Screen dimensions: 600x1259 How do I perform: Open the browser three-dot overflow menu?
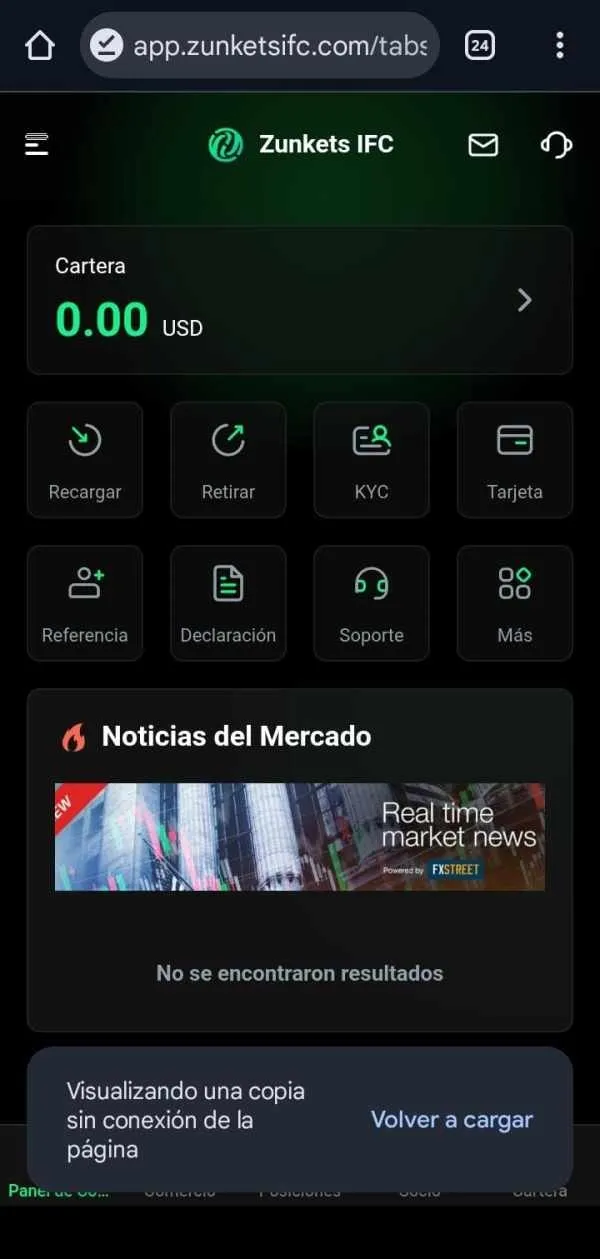(x=560, y=45)
